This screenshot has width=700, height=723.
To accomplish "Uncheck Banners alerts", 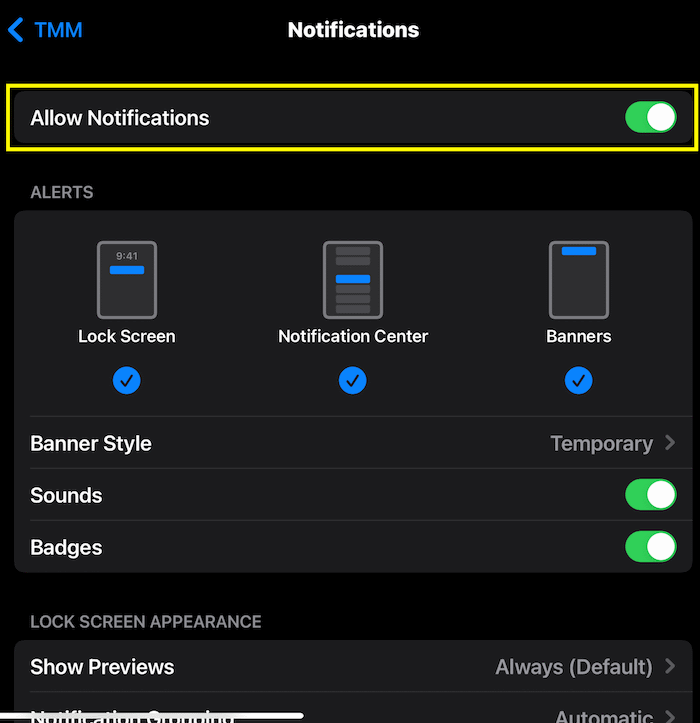I will 578,380.
